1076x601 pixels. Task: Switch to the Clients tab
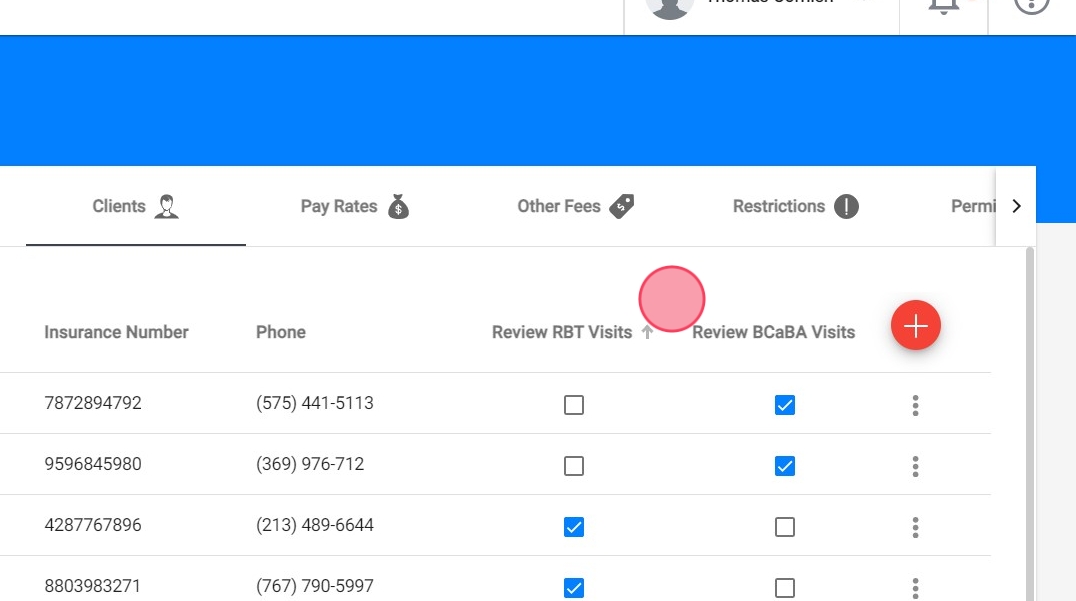[x=135, y=207]
